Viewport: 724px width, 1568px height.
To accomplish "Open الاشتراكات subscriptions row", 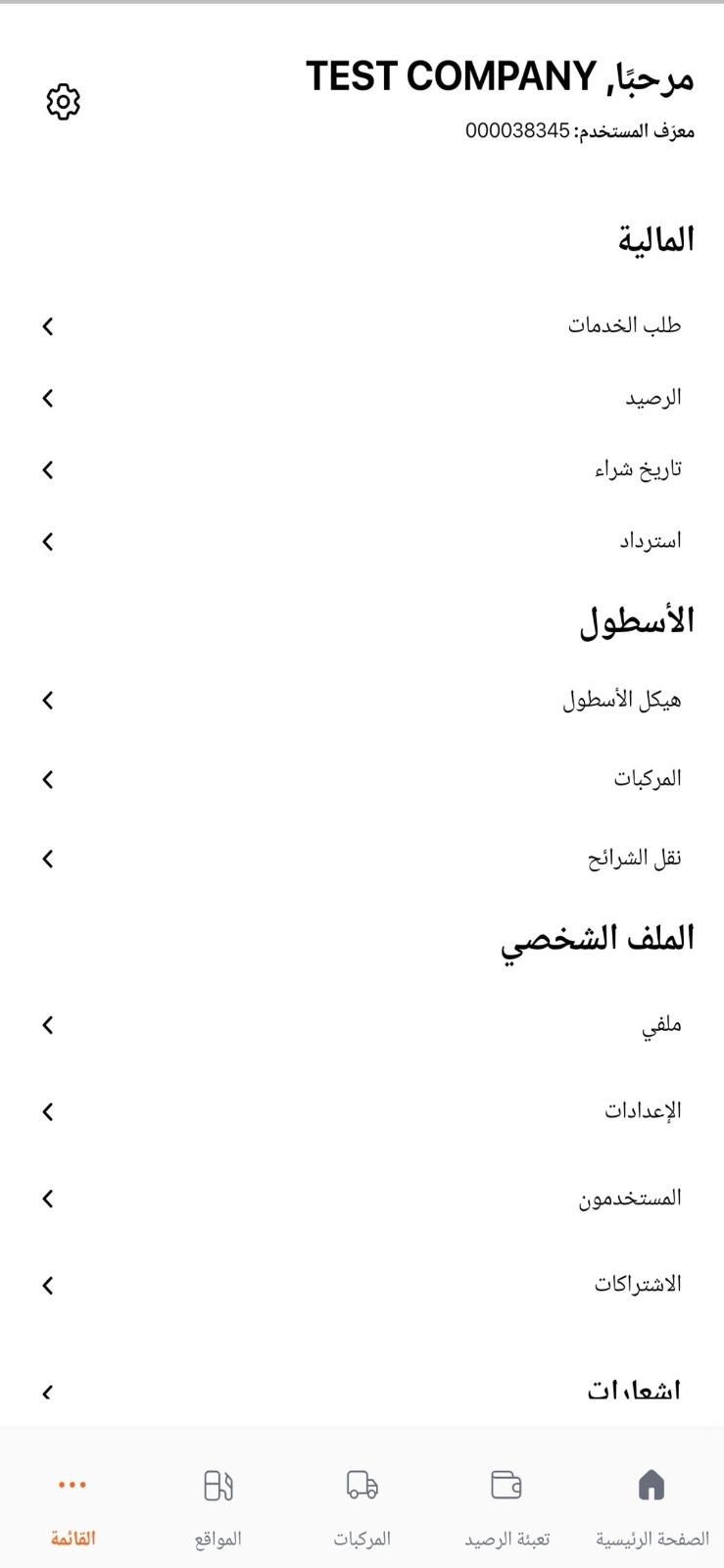I will tap(362, 1285).
